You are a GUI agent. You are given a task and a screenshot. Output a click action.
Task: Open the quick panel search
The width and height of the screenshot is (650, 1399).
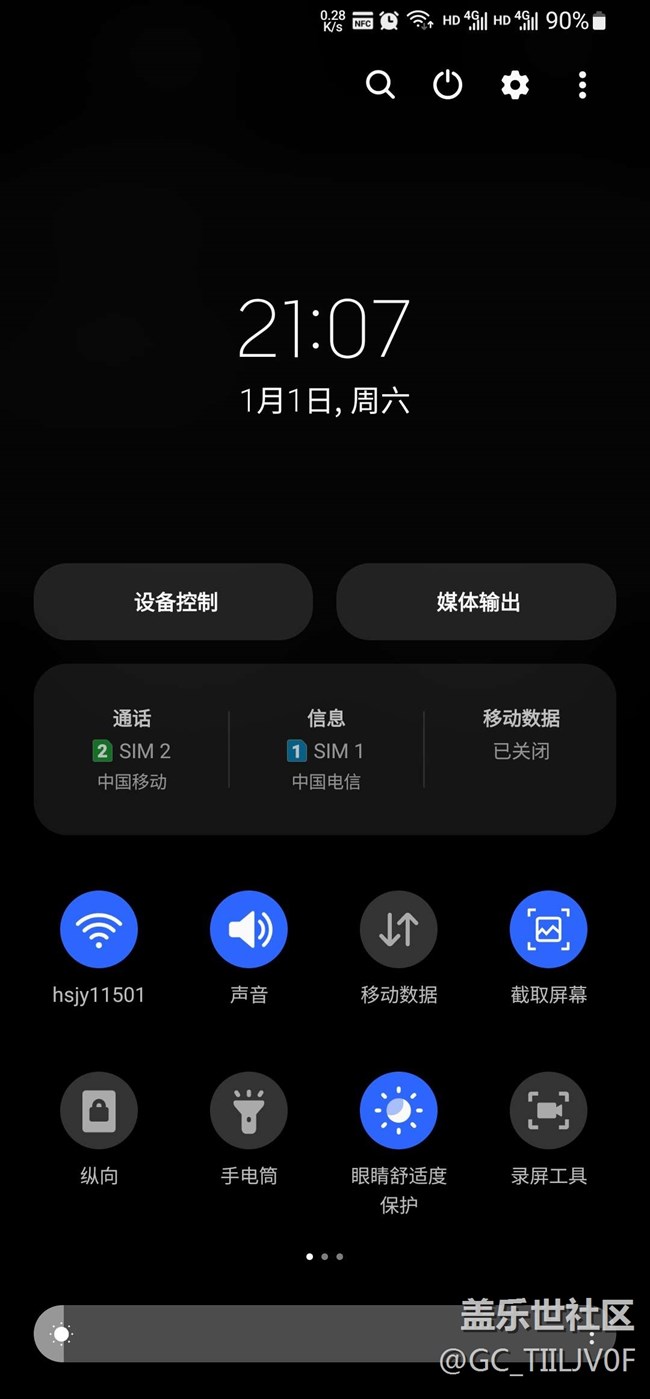point(380,85)
